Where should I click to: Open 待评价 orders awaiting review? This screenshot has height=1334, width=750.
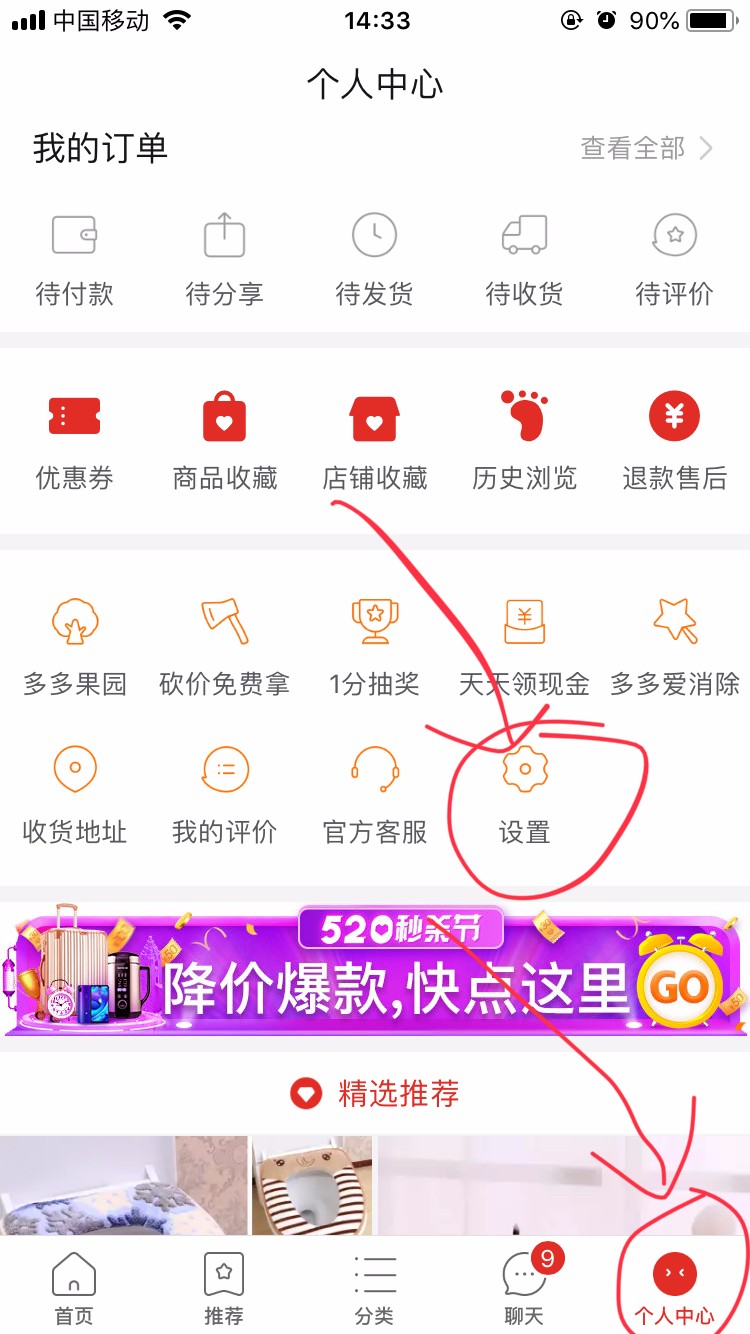point(675,258)
